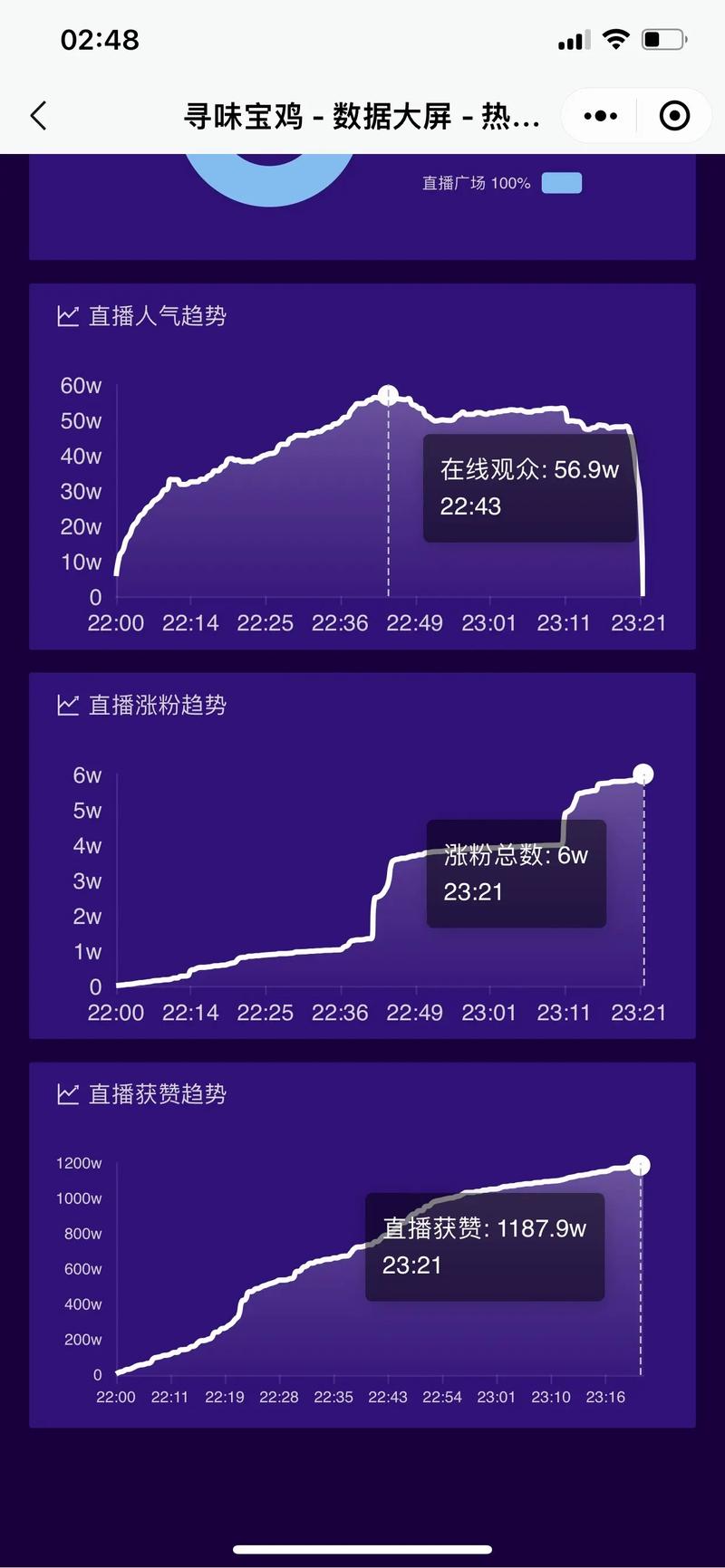Image resolution: width=725 pixels, height=1568 pixels.
Task: Toggle the peak marker on the 人气 chart
Action: pyautogui.click(x=388, y=393)
